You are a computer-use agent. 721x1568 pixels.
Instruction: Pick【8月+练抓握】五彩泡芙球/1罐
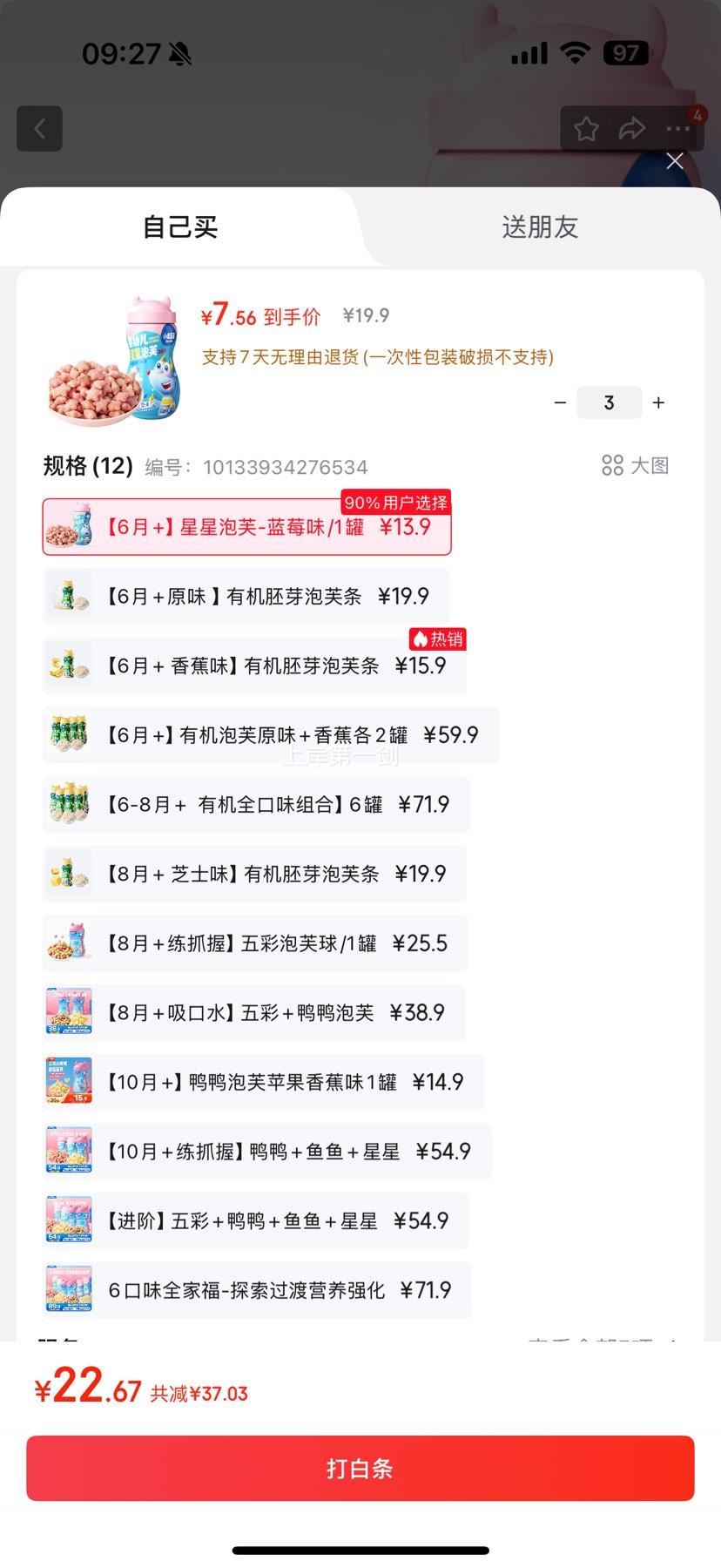(255, 943)
